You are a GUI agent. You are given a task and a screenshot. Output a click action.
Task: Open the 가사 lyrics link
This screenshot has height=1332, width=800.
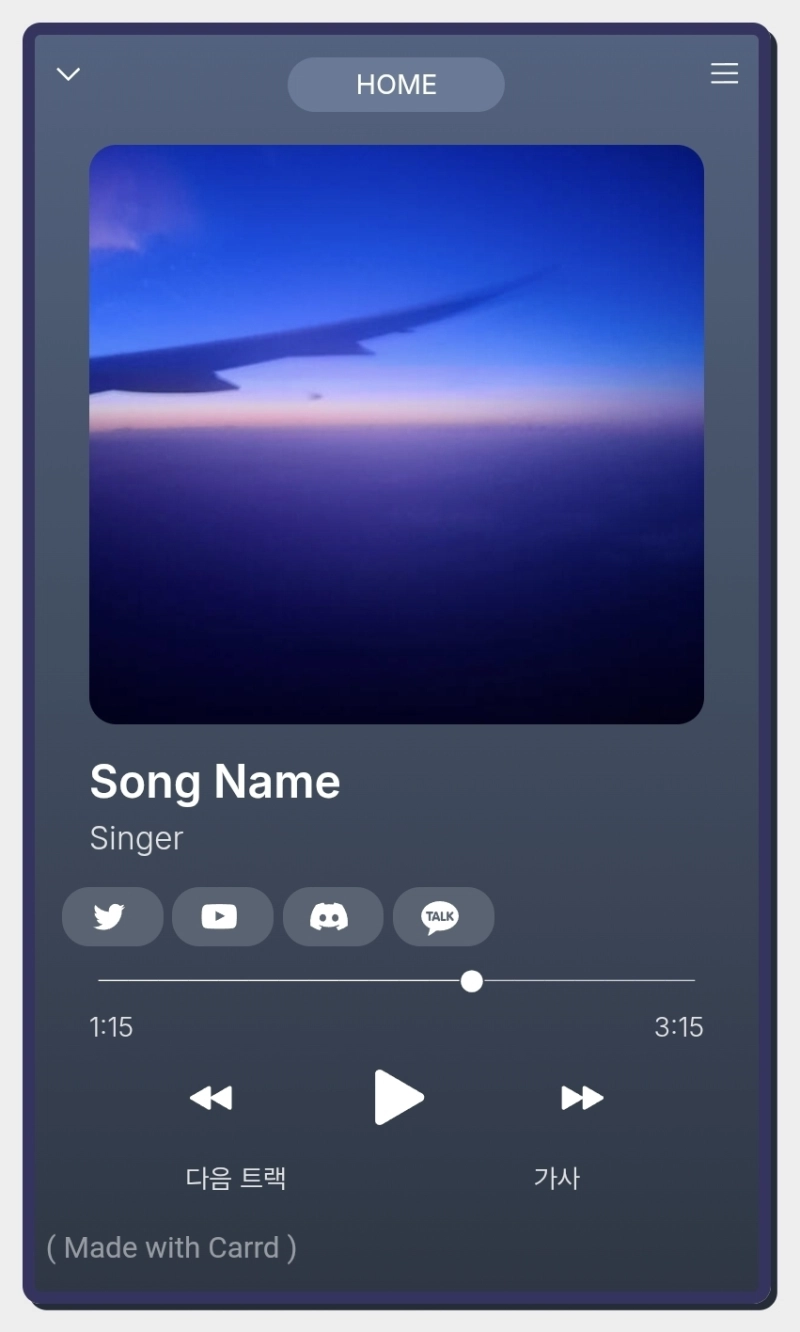click(557, 1178)
